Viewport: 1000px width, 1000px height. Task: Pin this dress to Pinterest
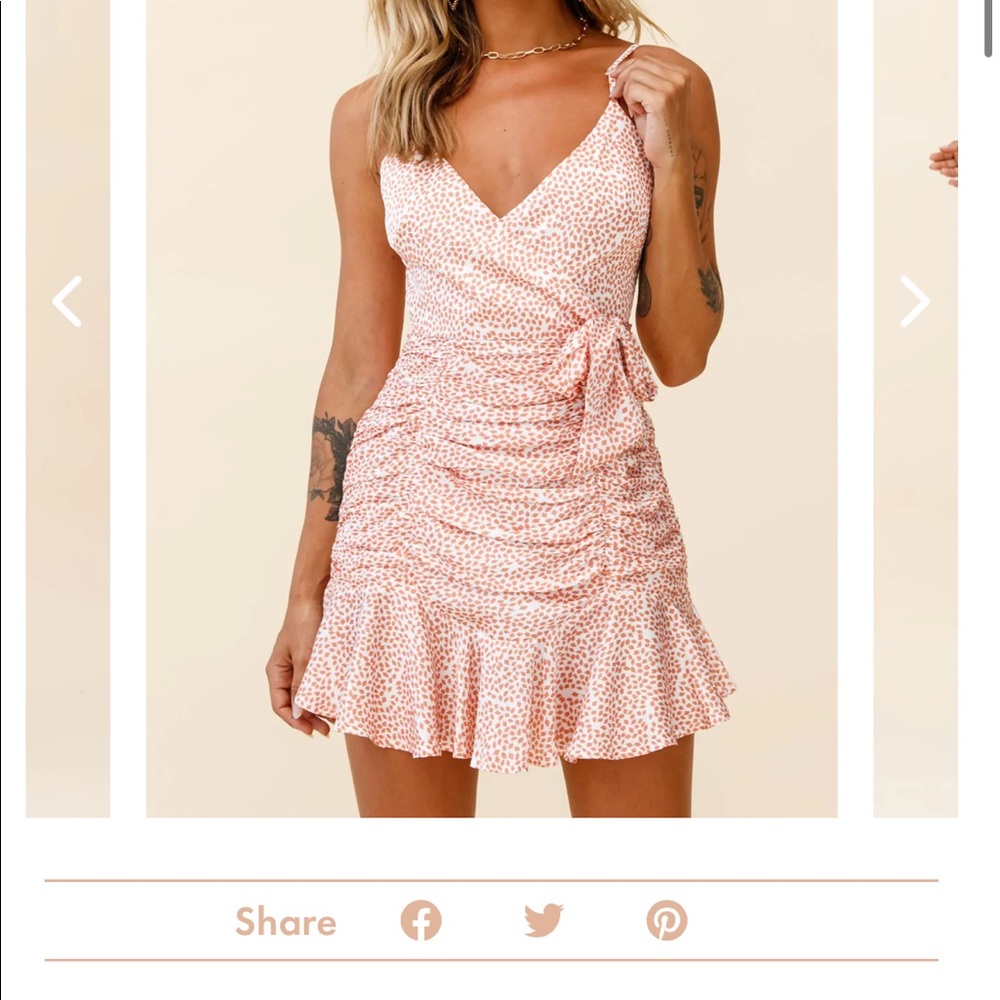(667, 920)
